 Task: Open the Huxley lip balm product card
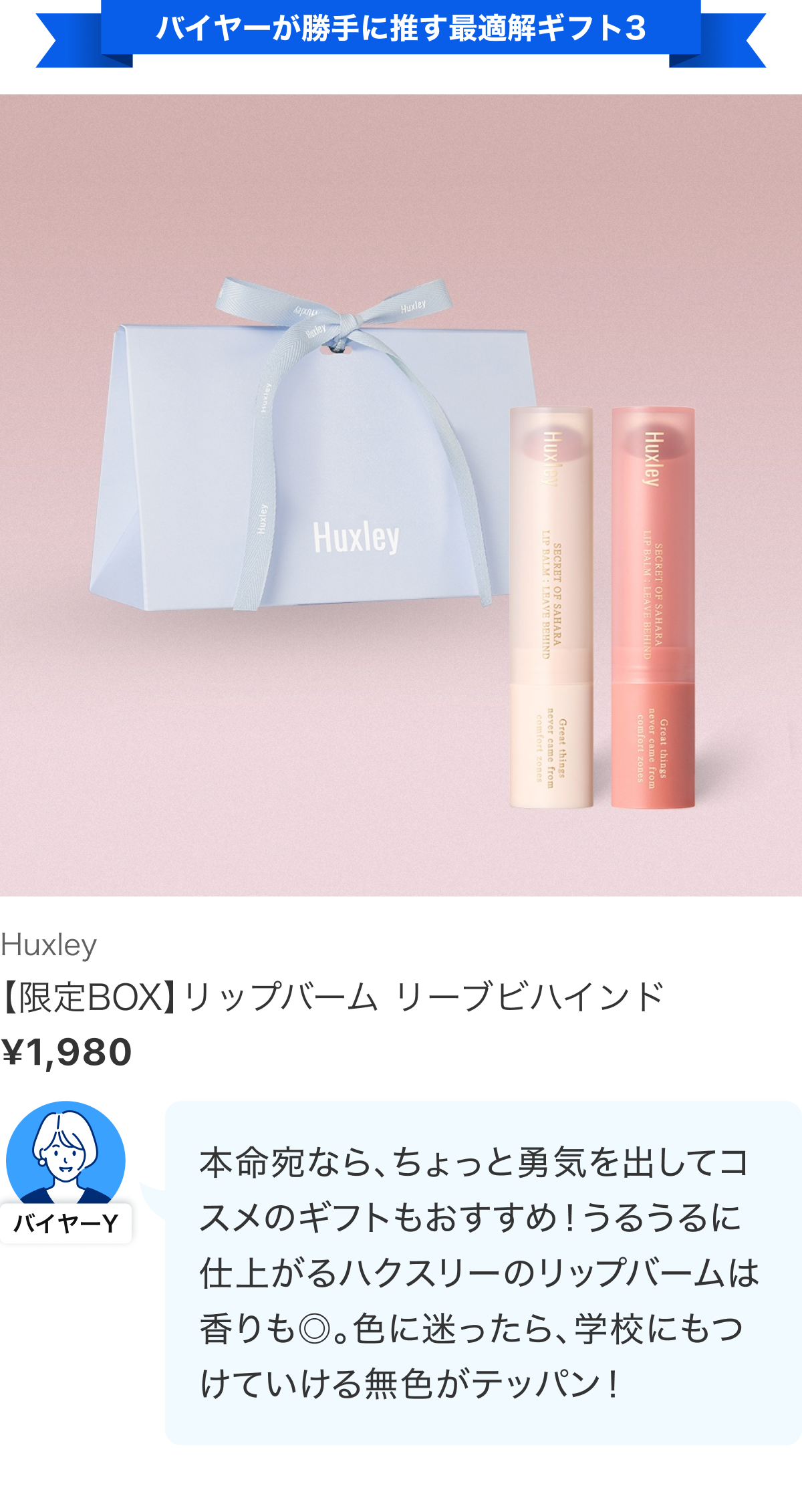(x=400, y=495)
